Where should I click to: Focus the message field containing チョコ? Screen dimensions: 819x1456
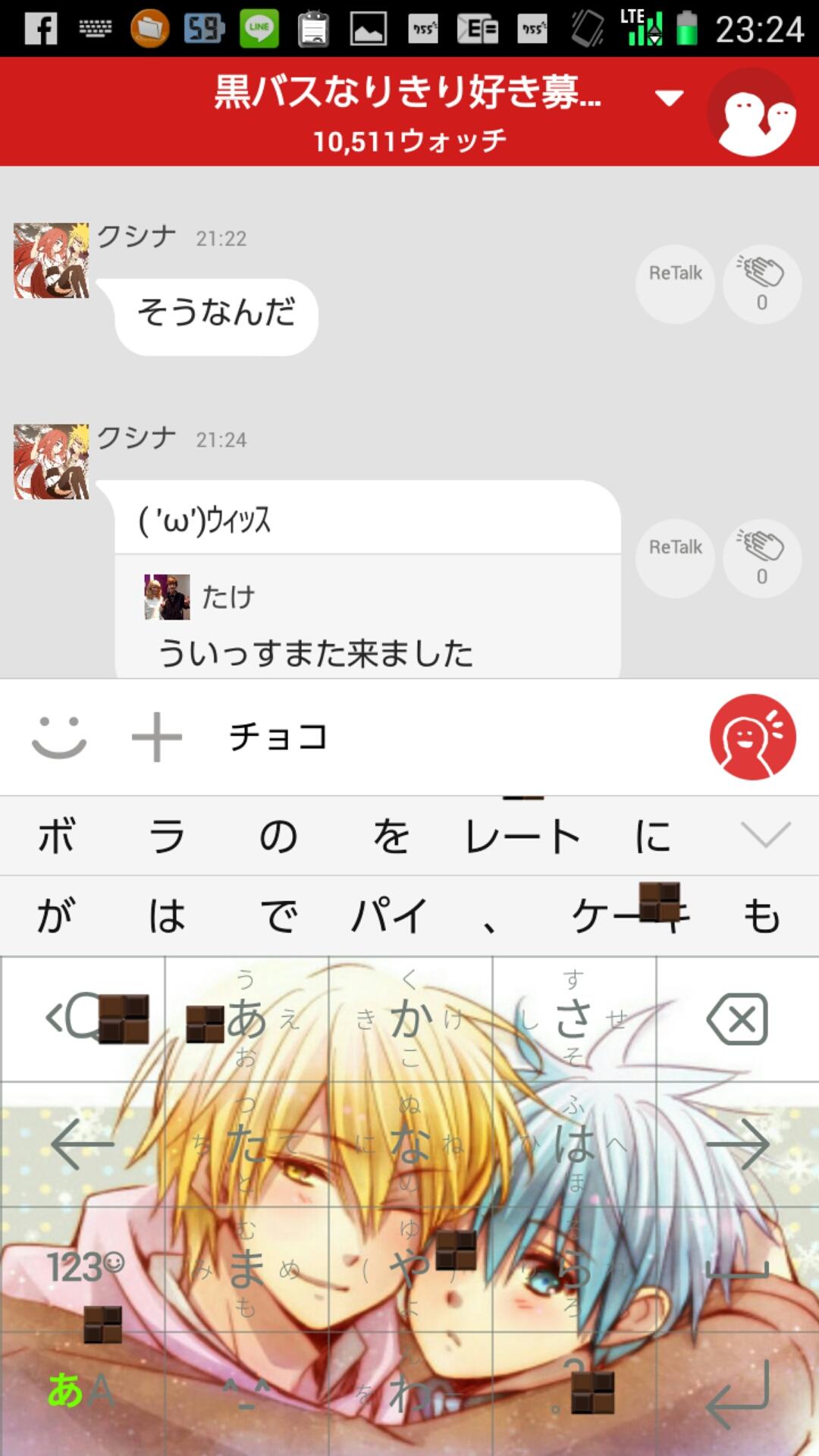click(x=455, y=736)
